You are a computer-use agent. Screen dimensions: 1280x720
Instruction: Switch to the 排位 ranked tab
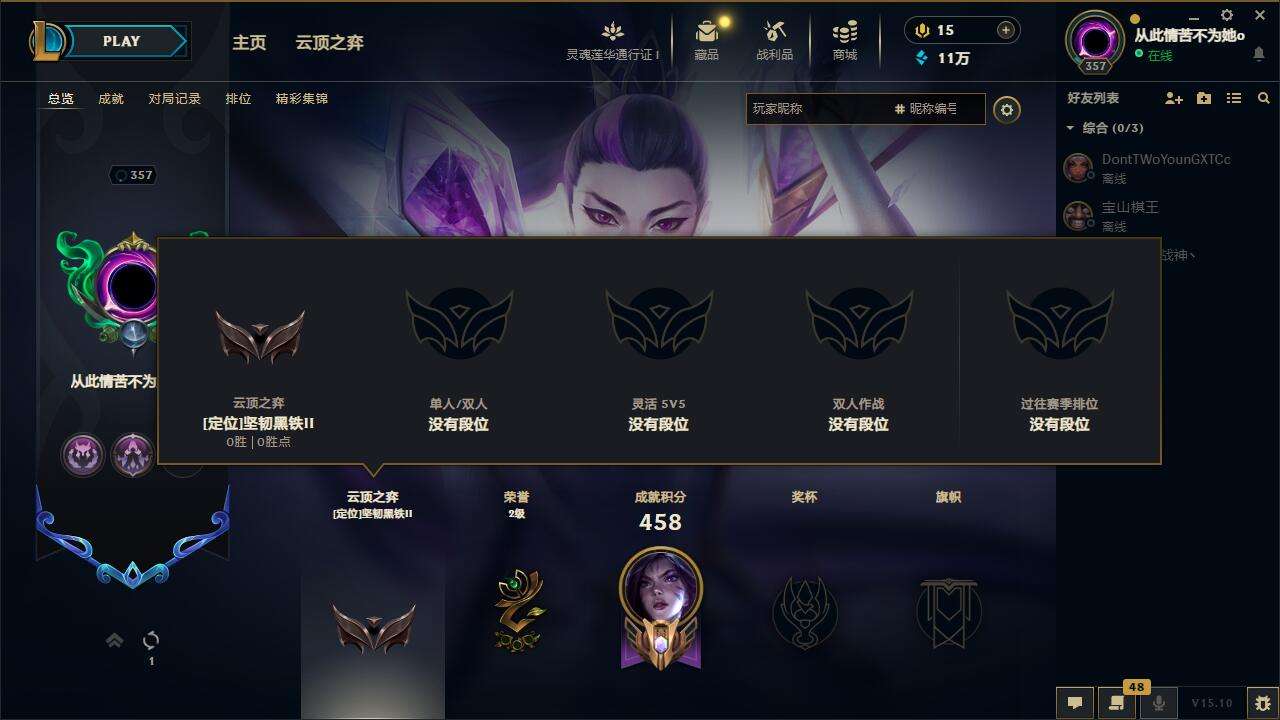(x=238, y=99)
